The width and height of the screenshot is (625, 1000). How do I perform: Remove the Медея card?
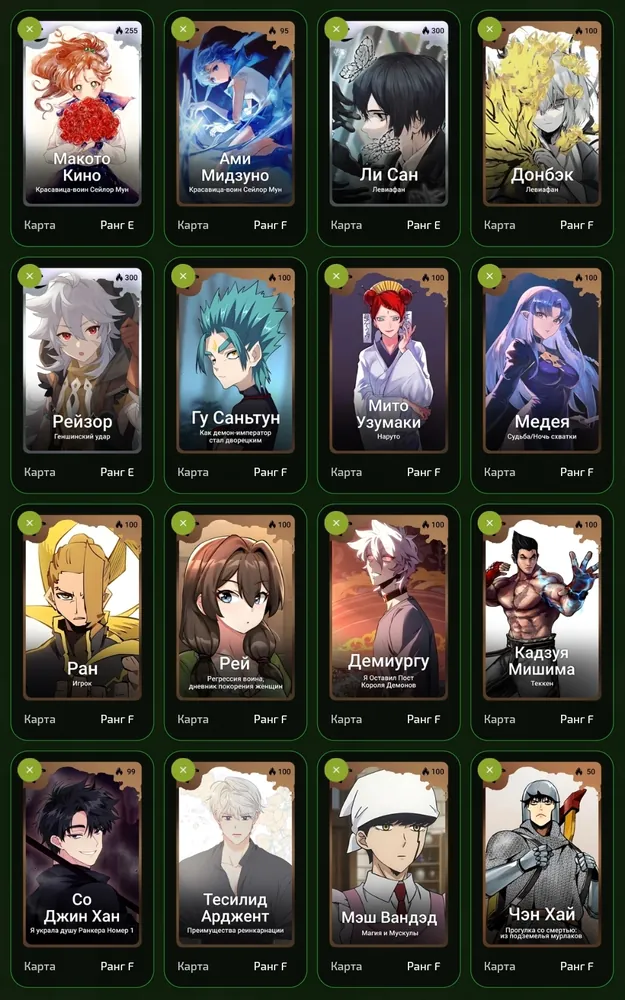tap(490, 276)
